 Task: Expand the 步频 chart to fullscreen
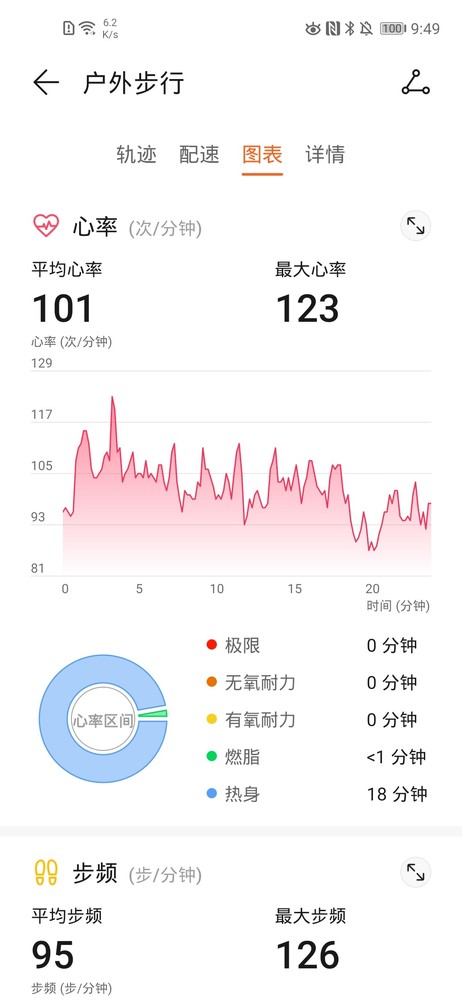click(x=415, y=872)
